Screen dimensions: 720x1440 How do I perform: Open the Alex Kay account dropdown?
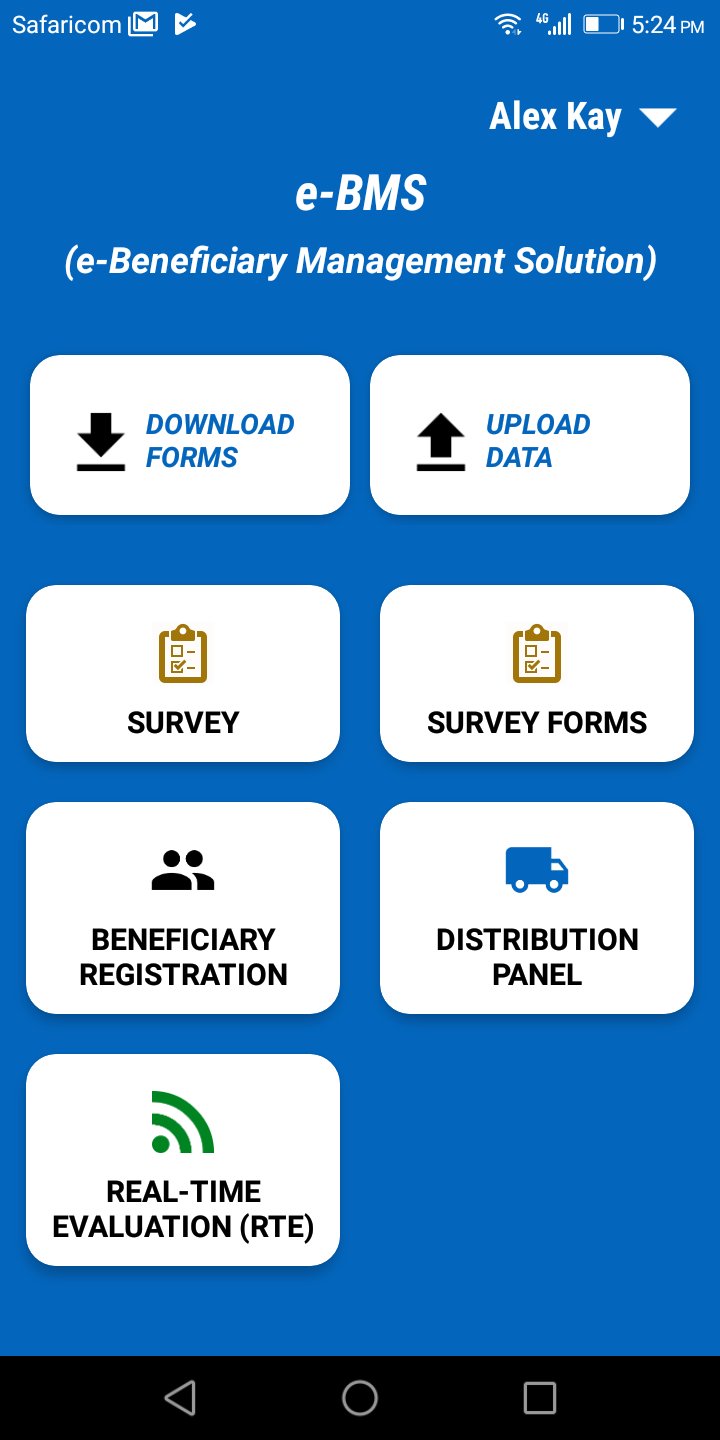553,117
